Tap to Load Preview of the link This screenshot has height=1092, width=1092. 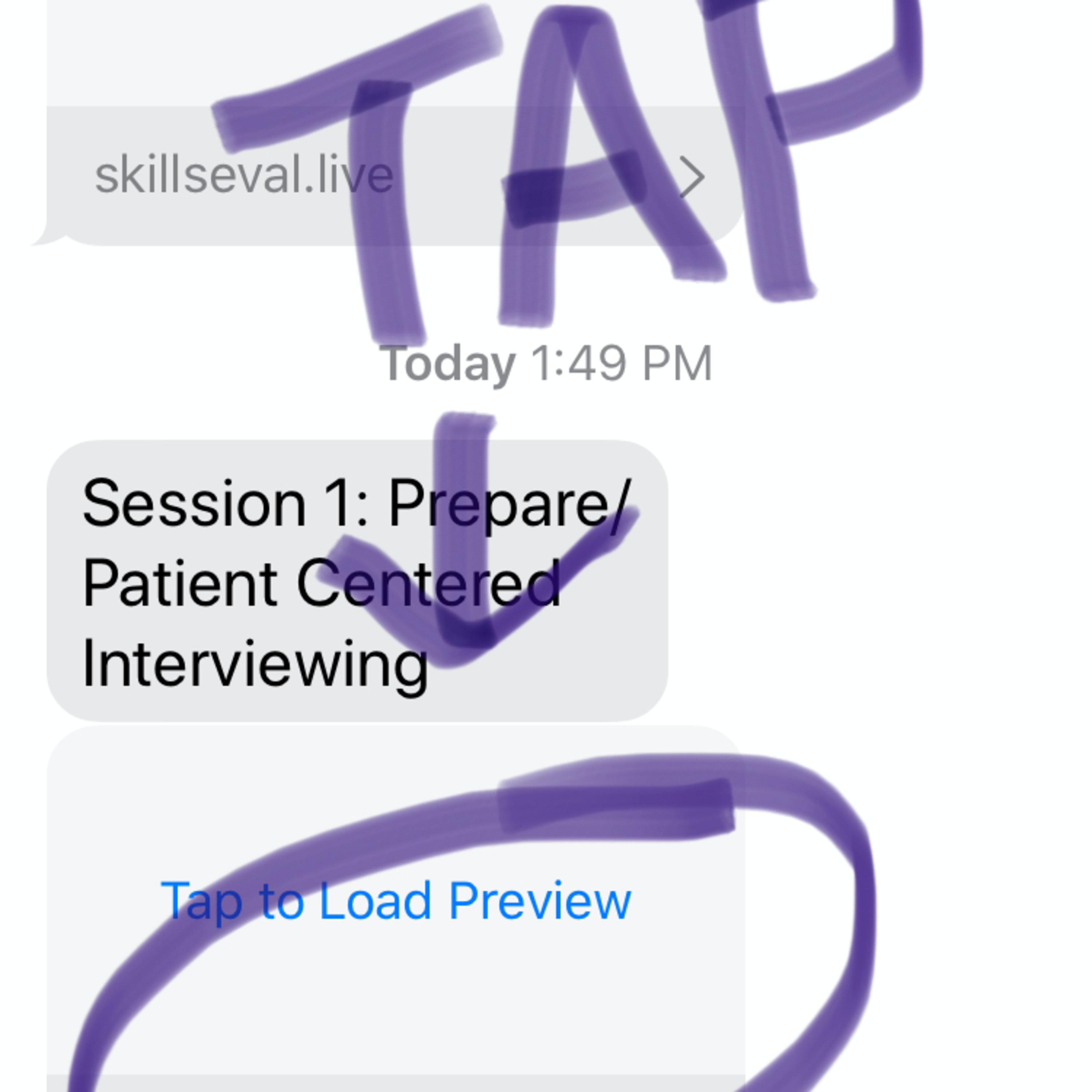click(396, 902)
